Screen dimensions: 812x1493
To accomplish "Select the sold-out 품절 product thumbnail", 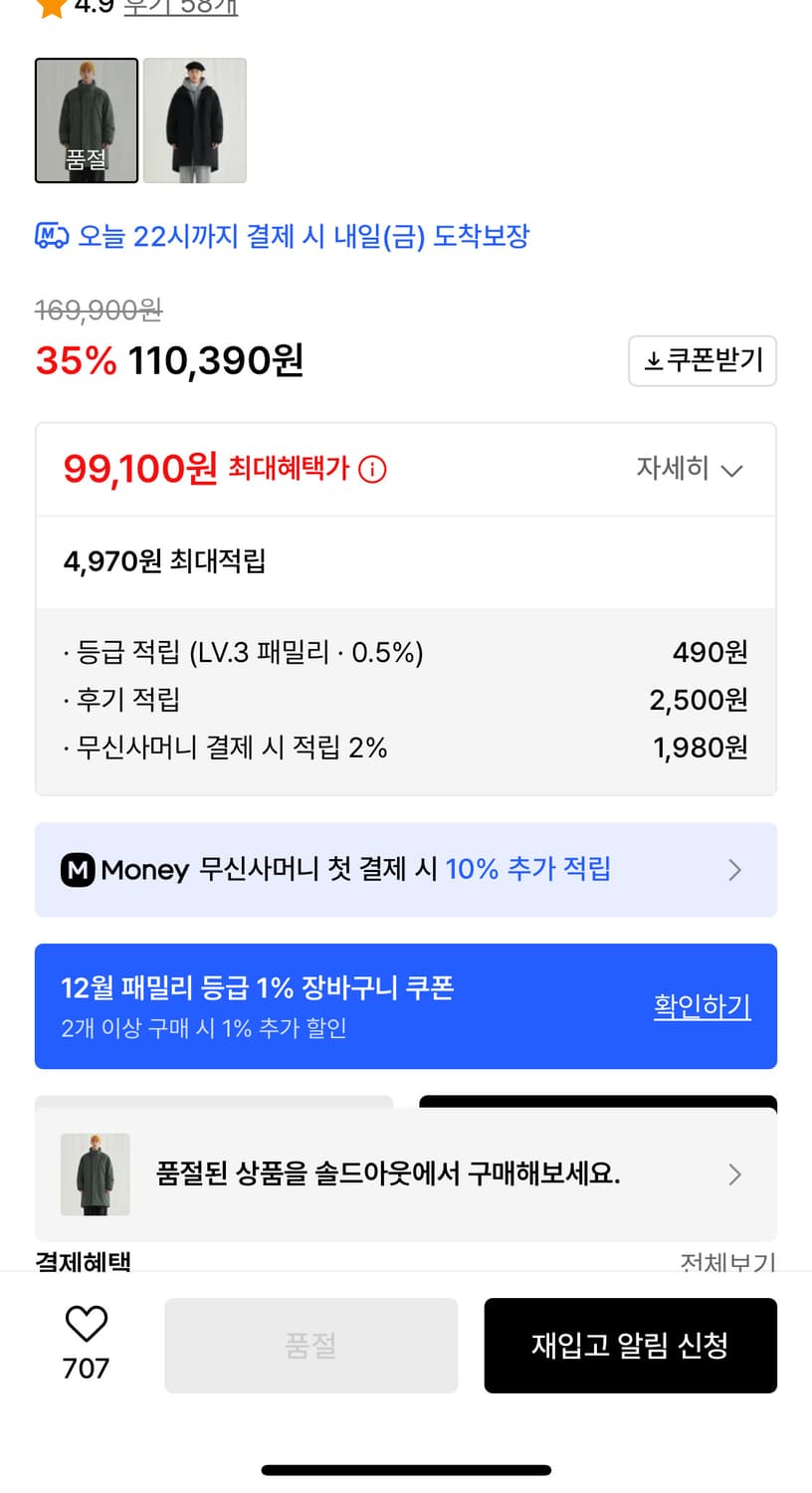I will coord(87,120).
